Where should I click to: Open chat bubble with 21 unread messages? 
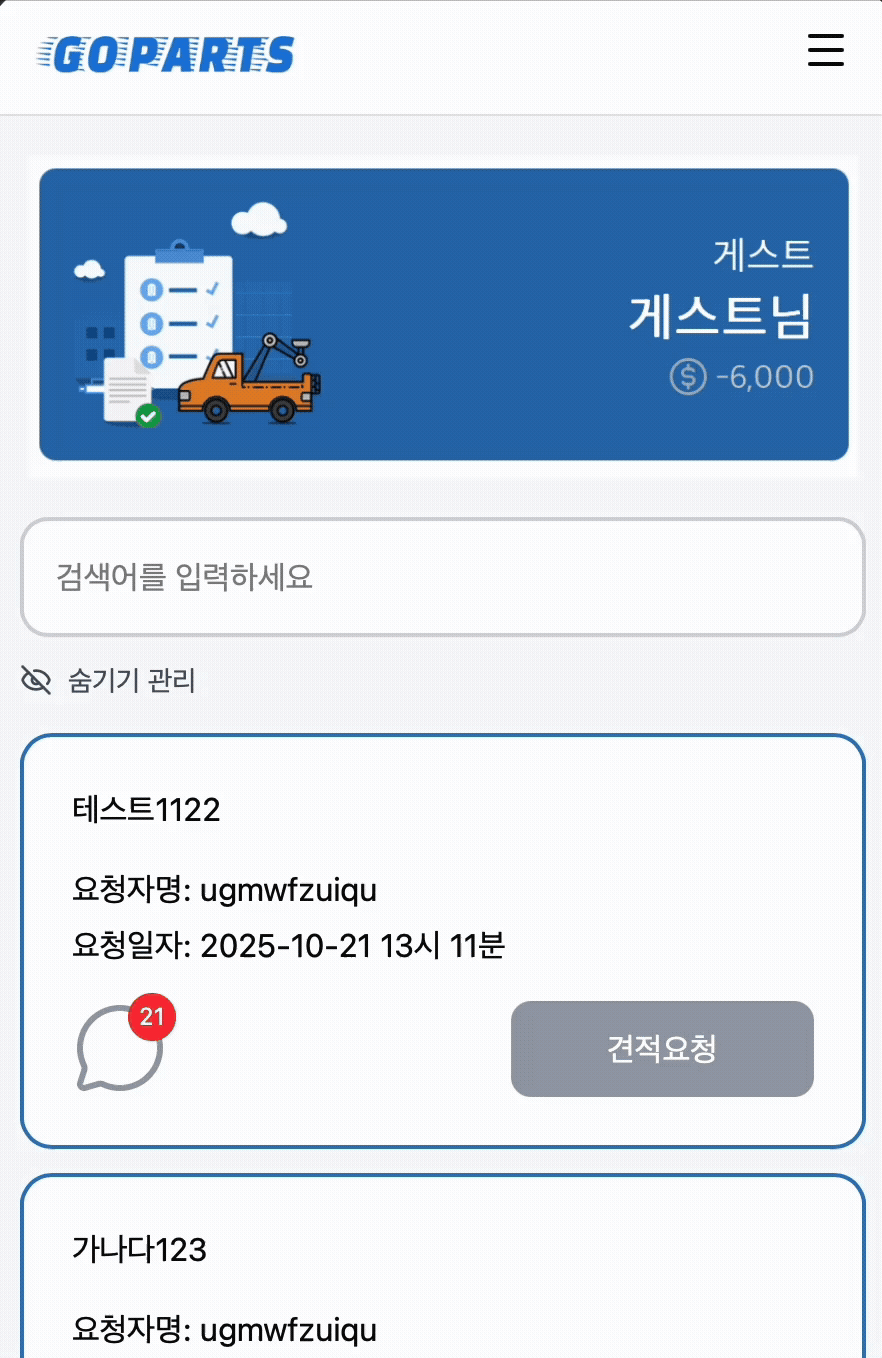coord(120,1047)
